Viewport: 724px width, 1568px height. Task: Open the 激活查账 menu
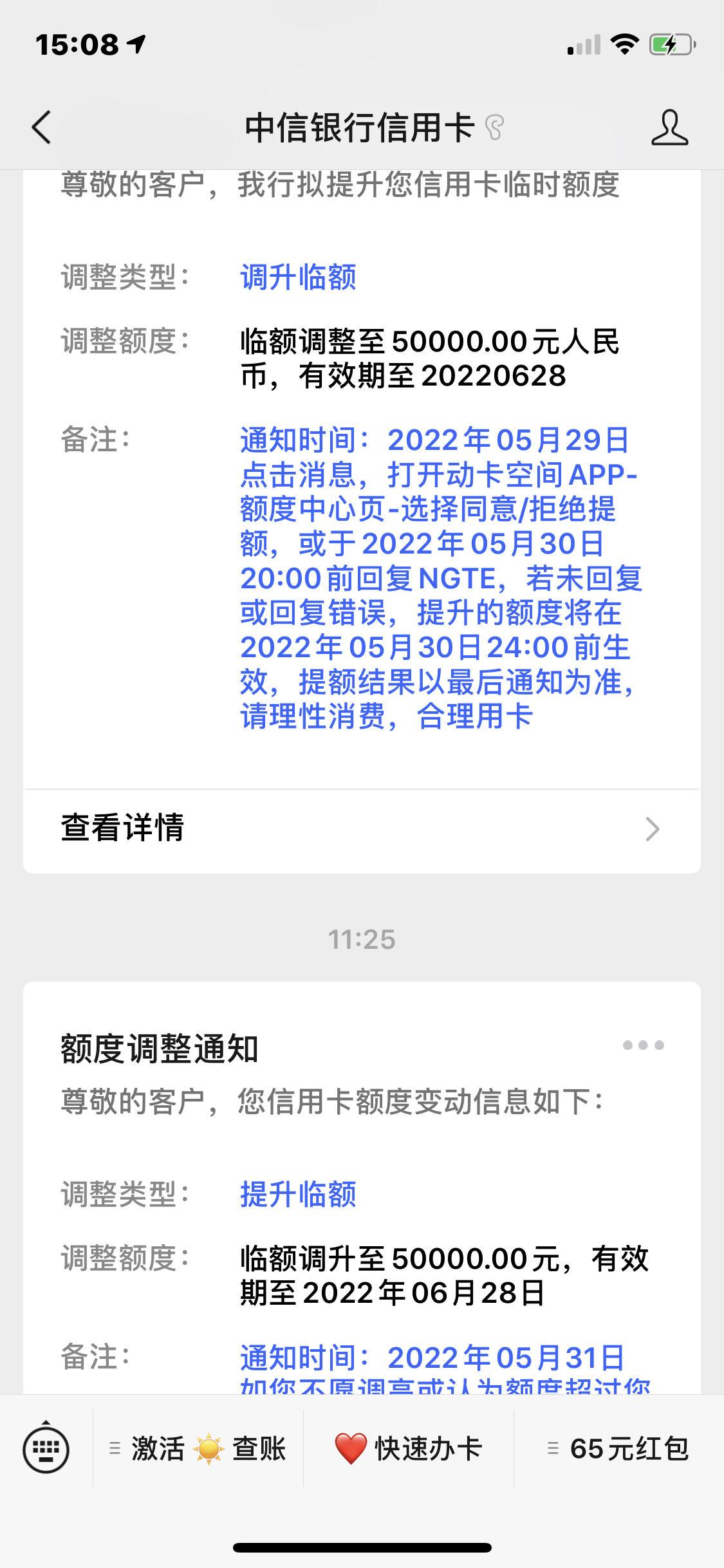(x=198, y=1449)
